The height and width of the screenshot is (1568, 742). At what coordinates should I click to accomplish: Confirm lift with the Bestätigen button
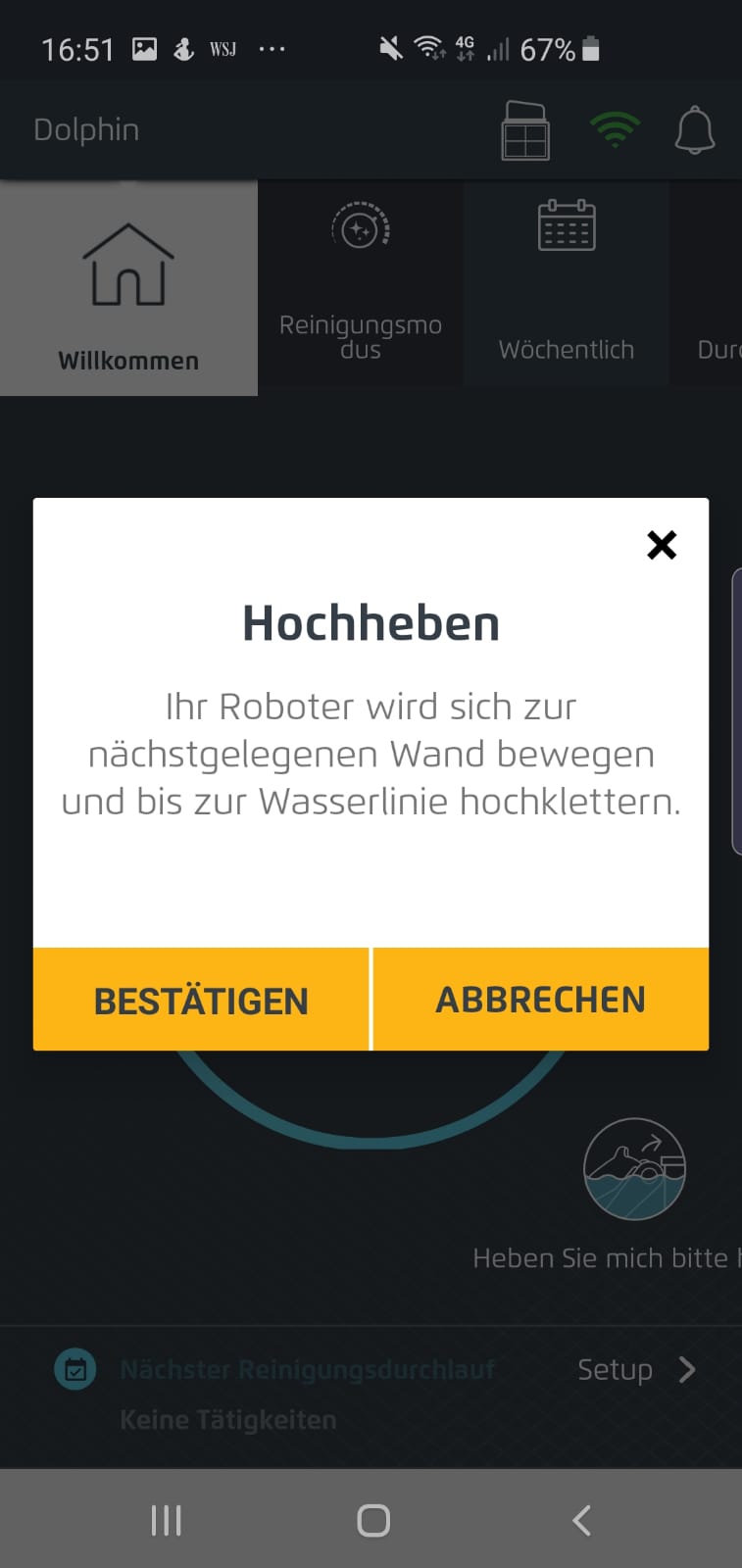pos(201,1000)
